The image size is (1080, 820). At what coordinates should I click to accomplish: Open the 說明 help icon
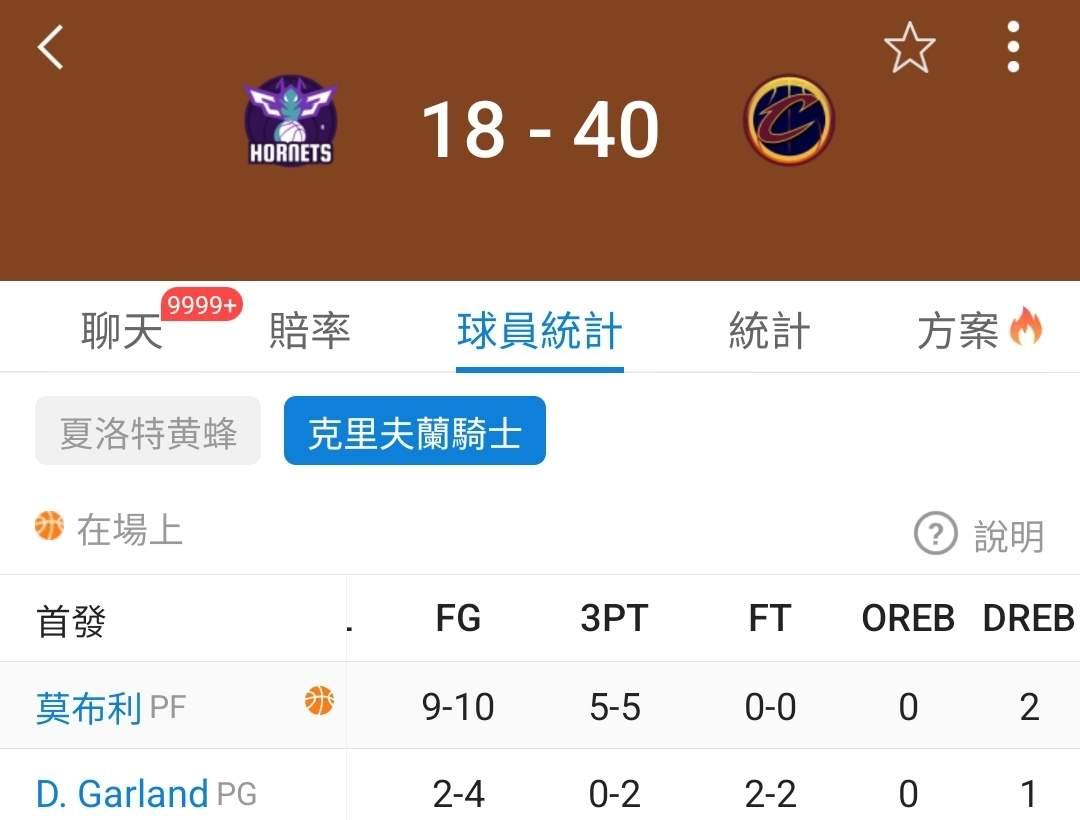pyautogui.click(x=935, y=534)
